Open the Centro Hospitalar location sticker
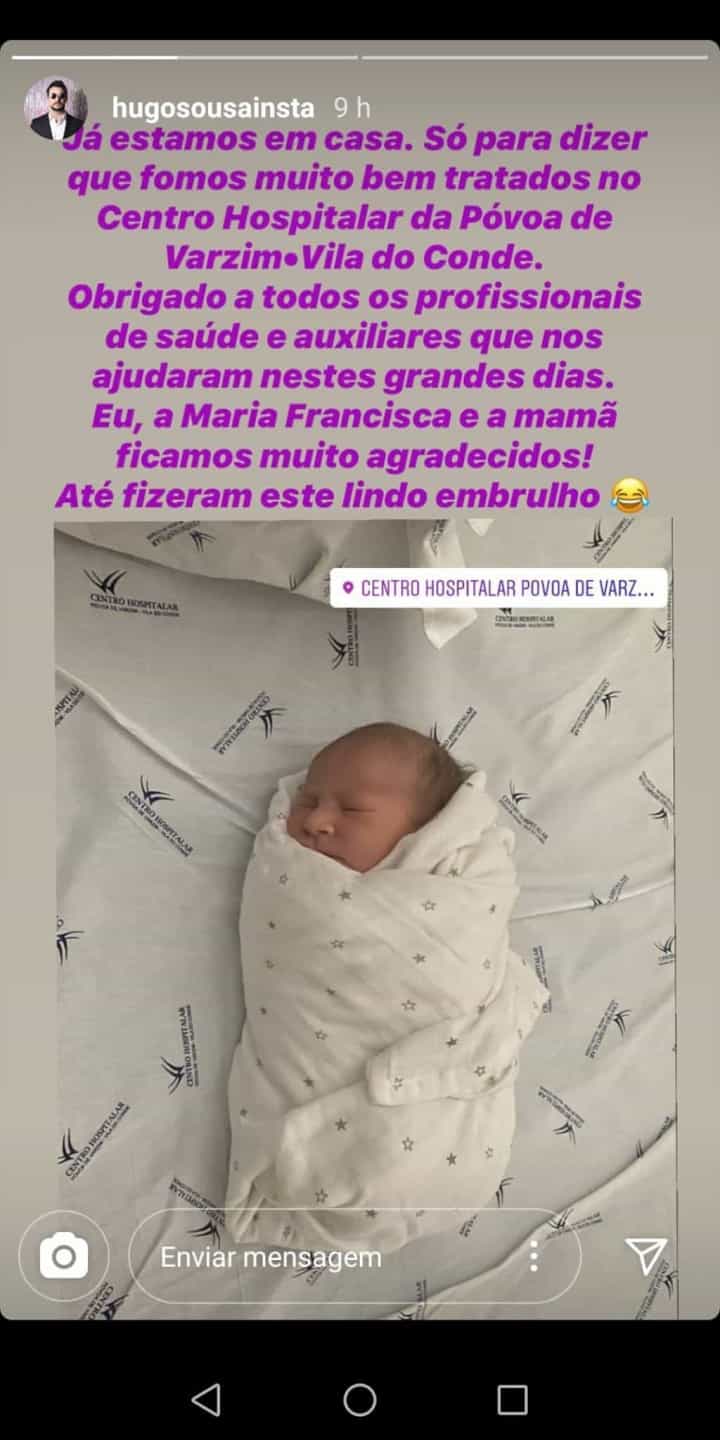This screenshot has width=720, height=1440. pos(499,588)
